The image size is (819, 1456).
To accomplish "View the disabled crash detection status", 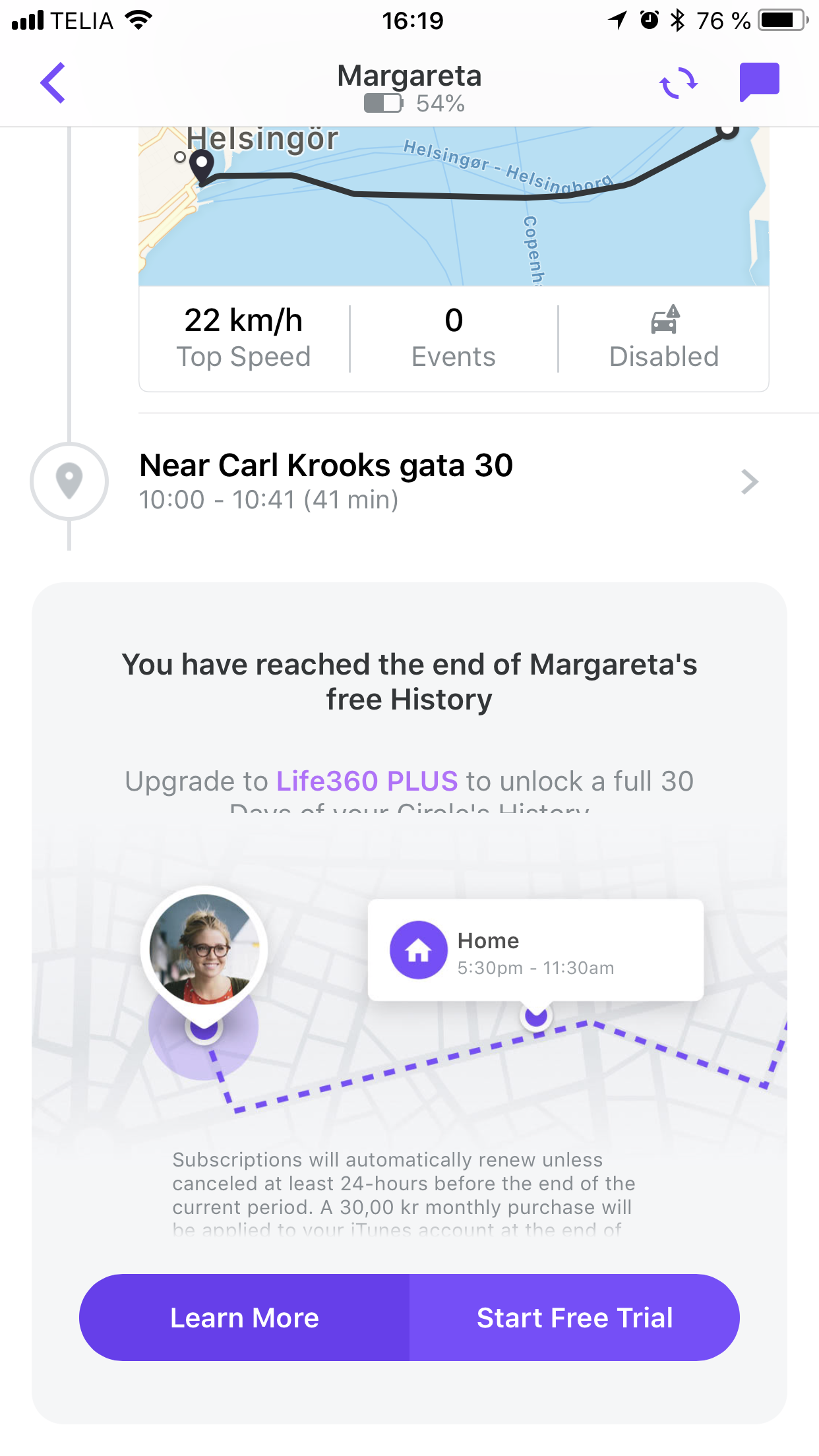I will [663, 338].
